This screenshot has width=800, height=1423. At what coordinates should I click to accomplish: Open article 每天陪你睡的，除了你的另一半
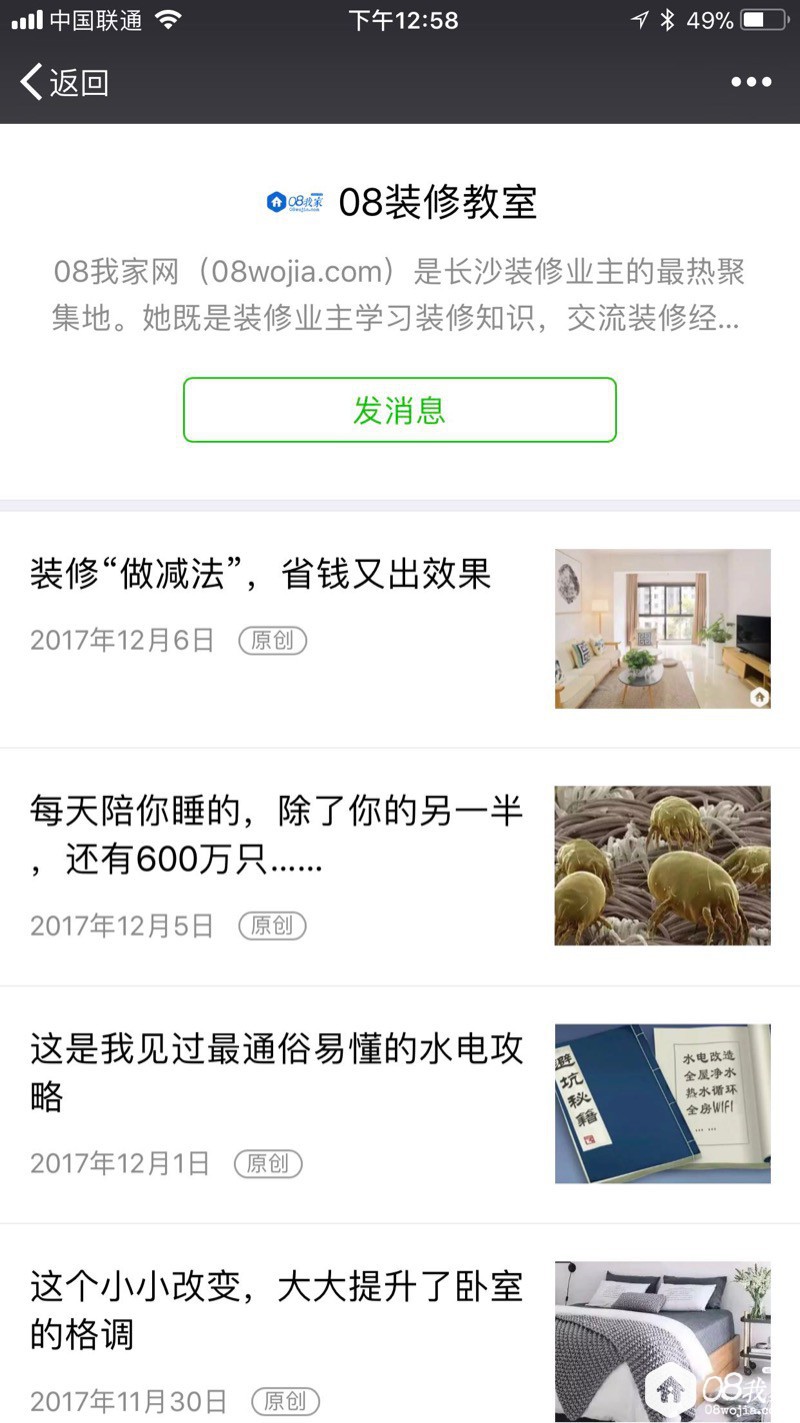point(276,834)
